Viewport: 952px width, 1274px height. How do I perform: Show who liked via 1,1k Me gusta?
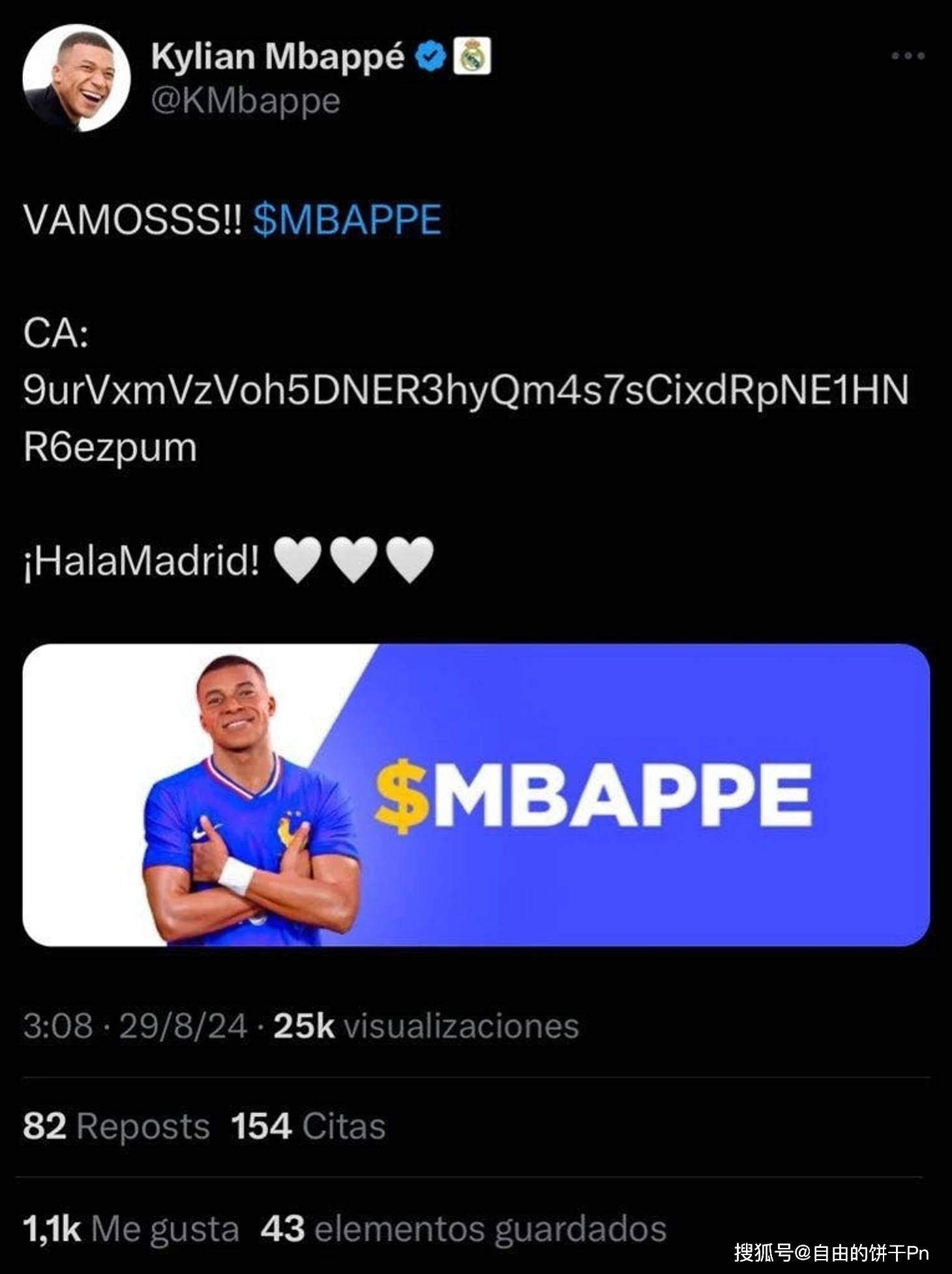[x=130, y=1229]
